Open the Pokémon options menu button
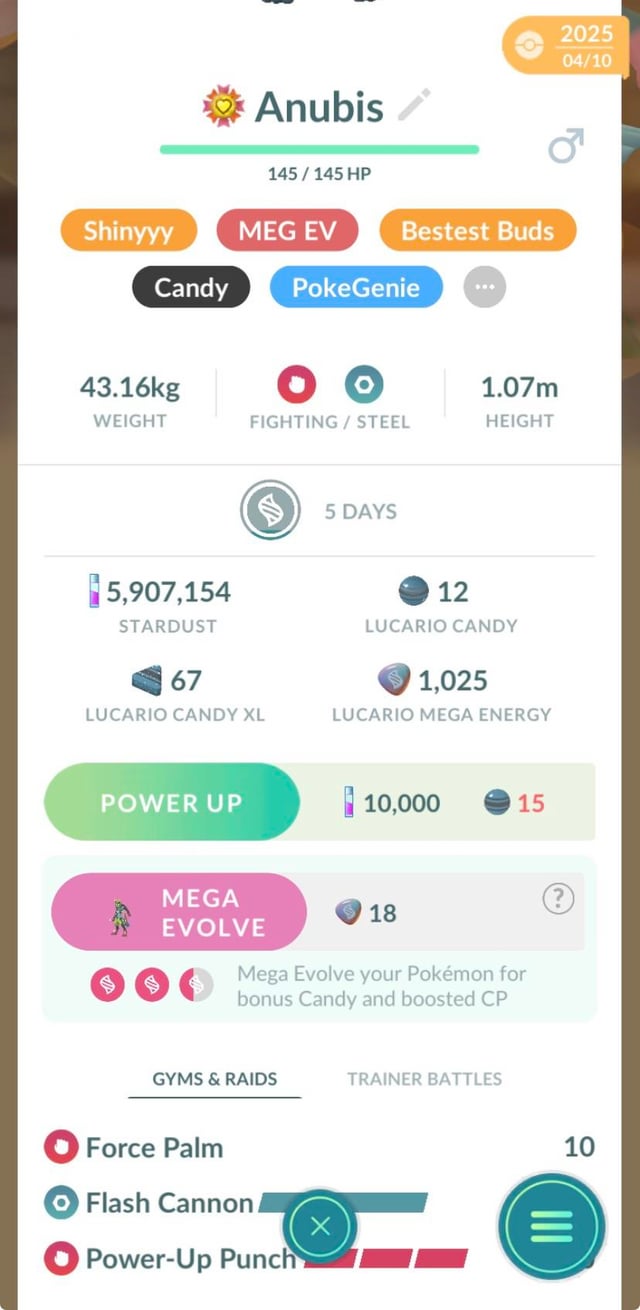This screenshot has width=640, height=1310. point(552,1225)
